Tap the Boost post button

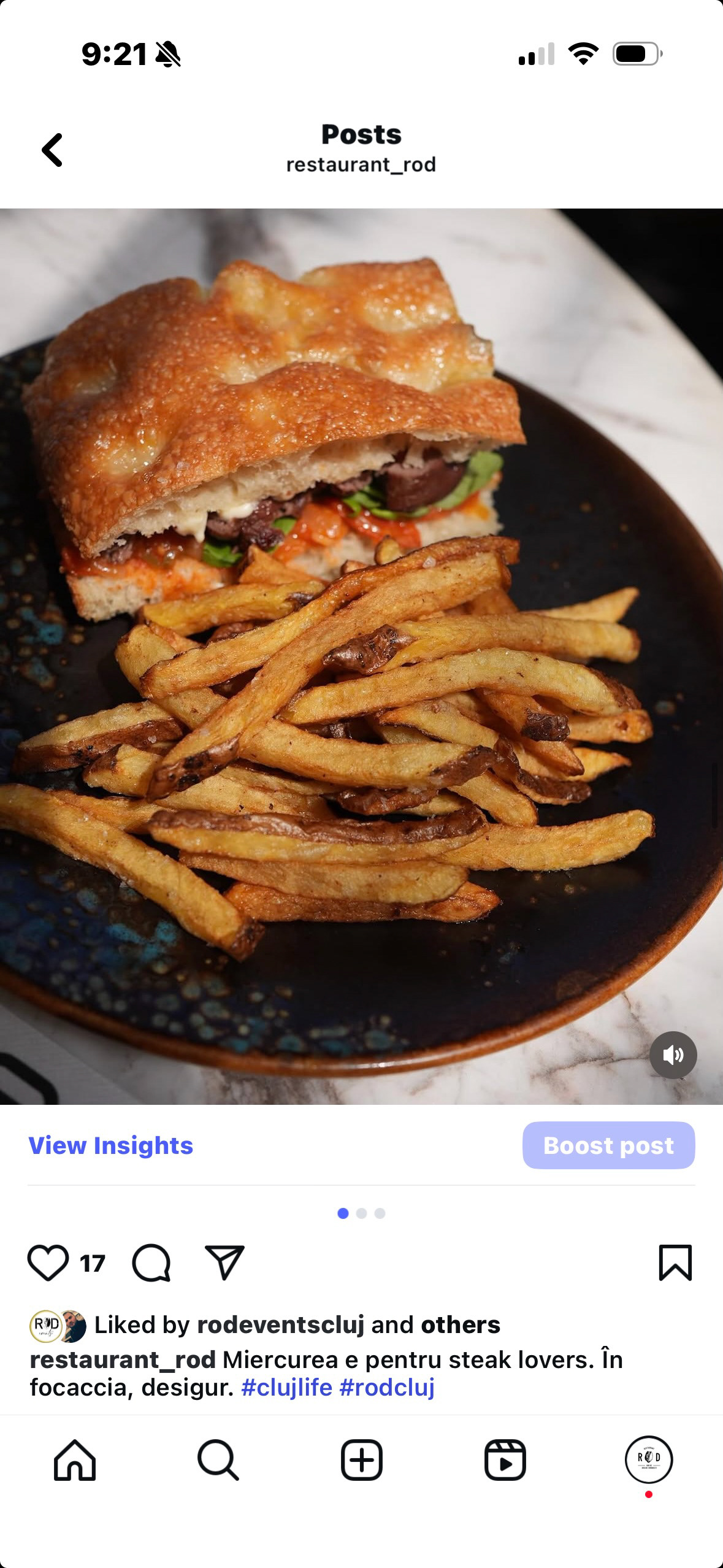pos(608,1146)
